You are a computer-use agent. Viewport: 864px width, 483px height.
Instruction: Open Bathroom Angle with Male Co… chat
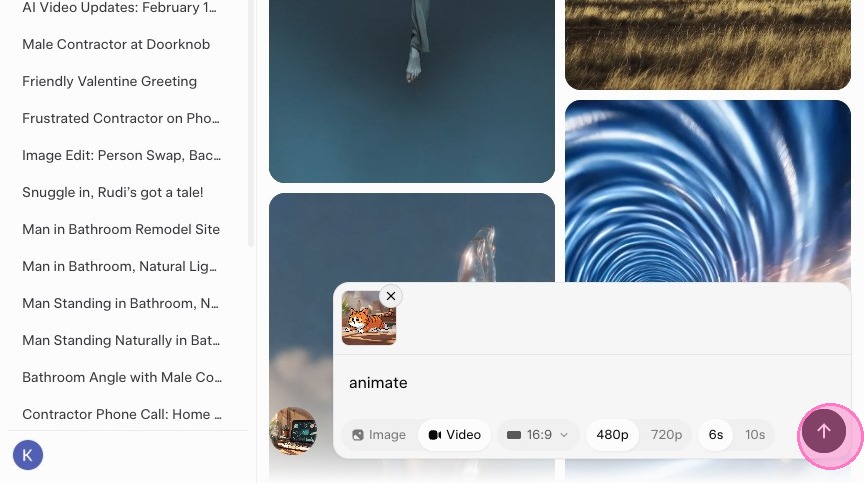[x=122, y=377]
